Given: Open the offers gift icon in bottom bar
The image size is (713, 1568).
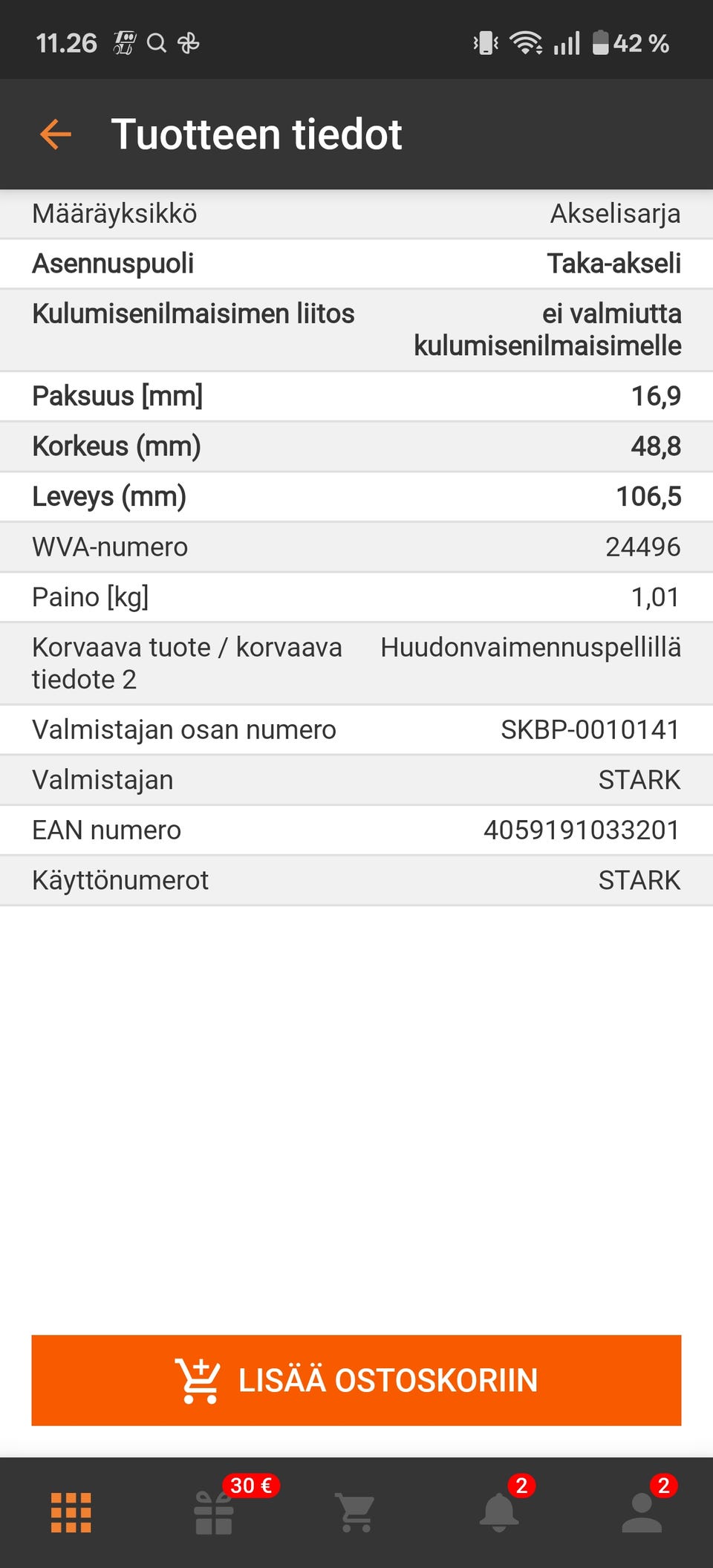Looking at the screenshot, I should [x=214, y=1515].
